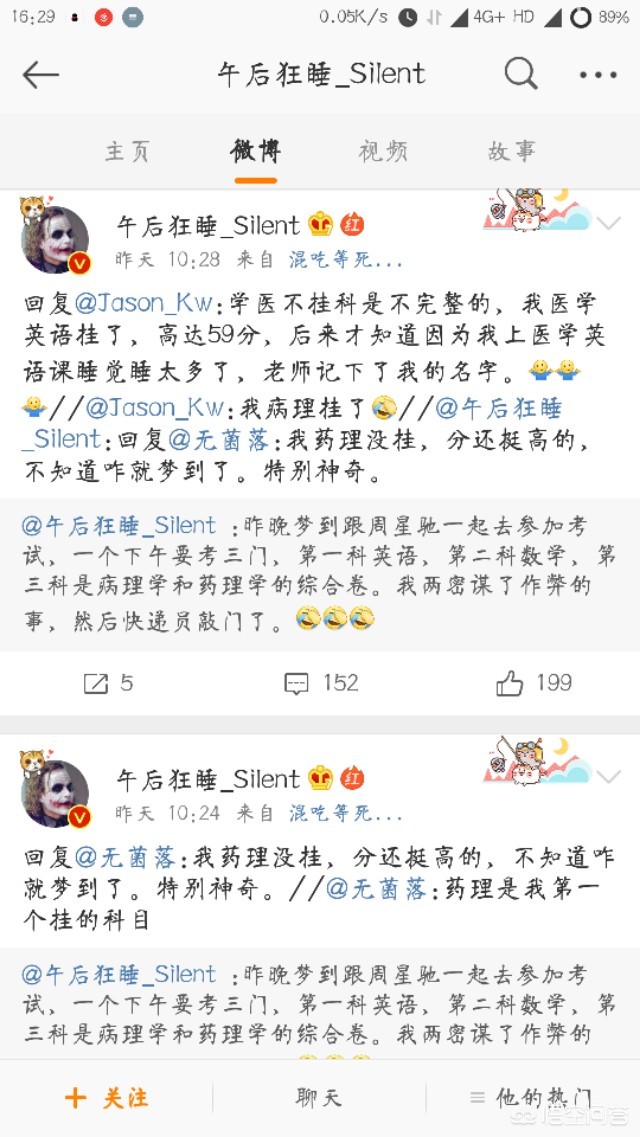Switch to the 主页 tab
This screenshot has height=1137, width=640.
pyautogui.click(x=128, y=151)
